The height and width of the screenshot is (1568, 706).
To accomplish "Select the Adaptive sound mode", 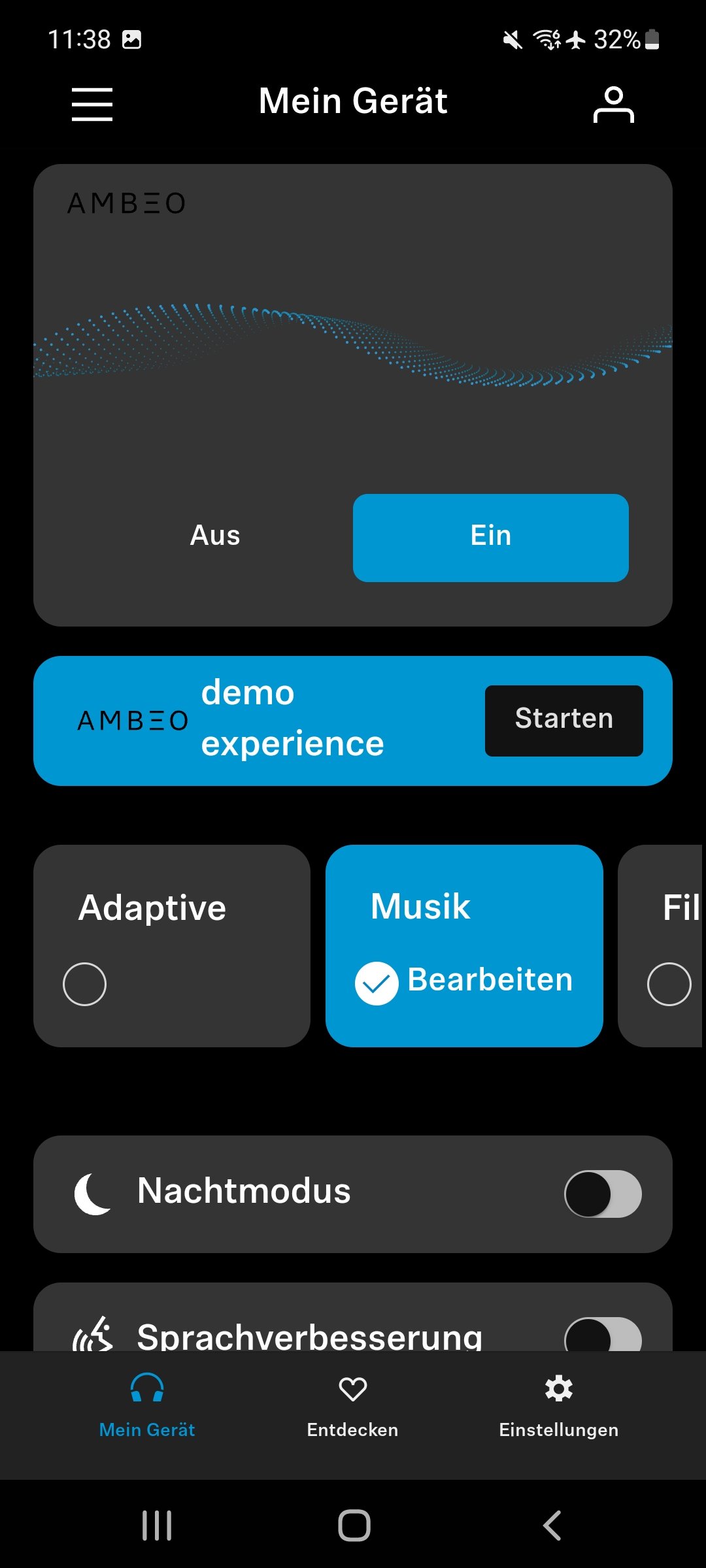I will tap(171, 945).
